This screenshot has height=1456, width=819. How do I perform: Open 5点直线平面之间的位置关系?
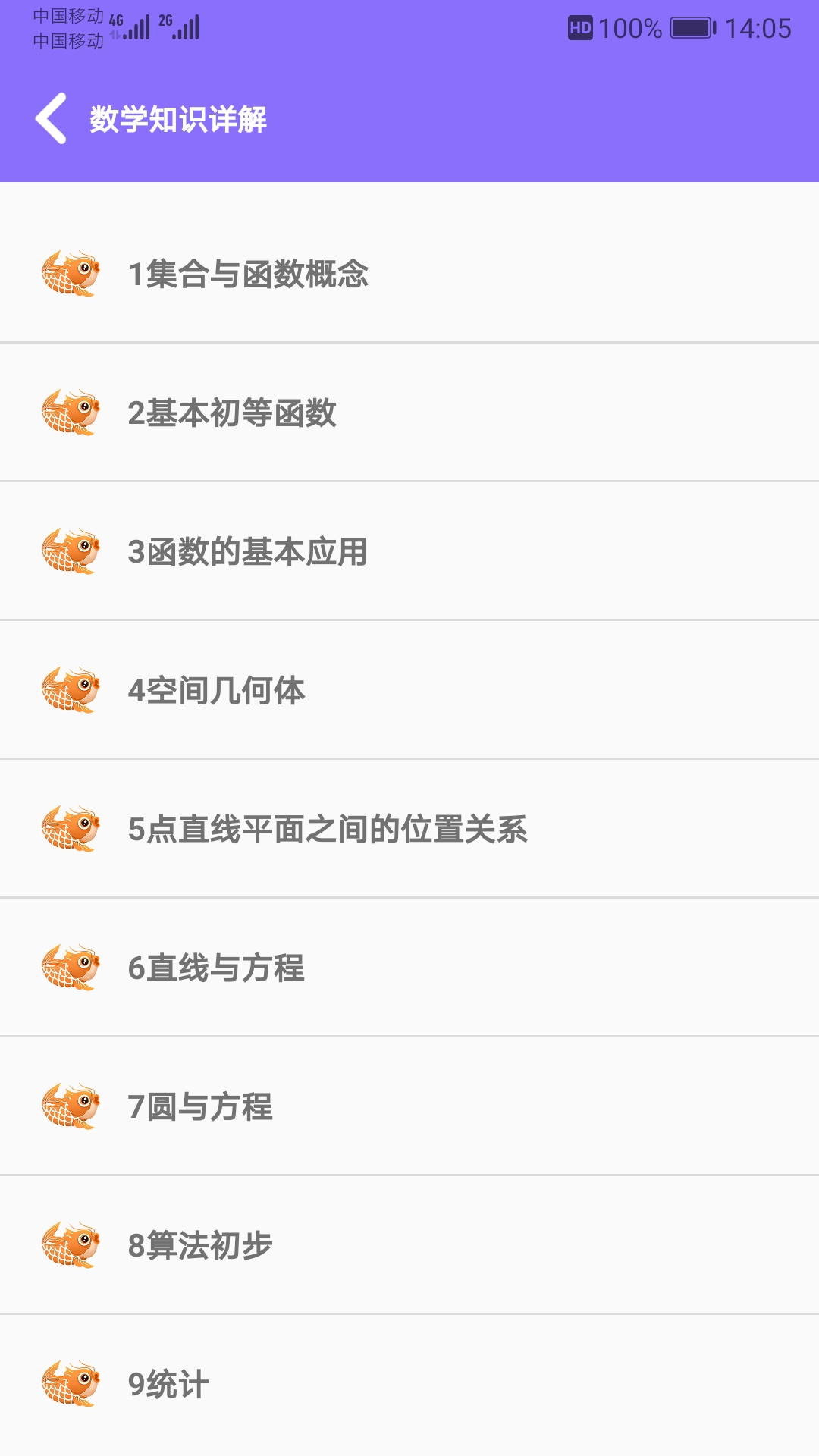327,829
